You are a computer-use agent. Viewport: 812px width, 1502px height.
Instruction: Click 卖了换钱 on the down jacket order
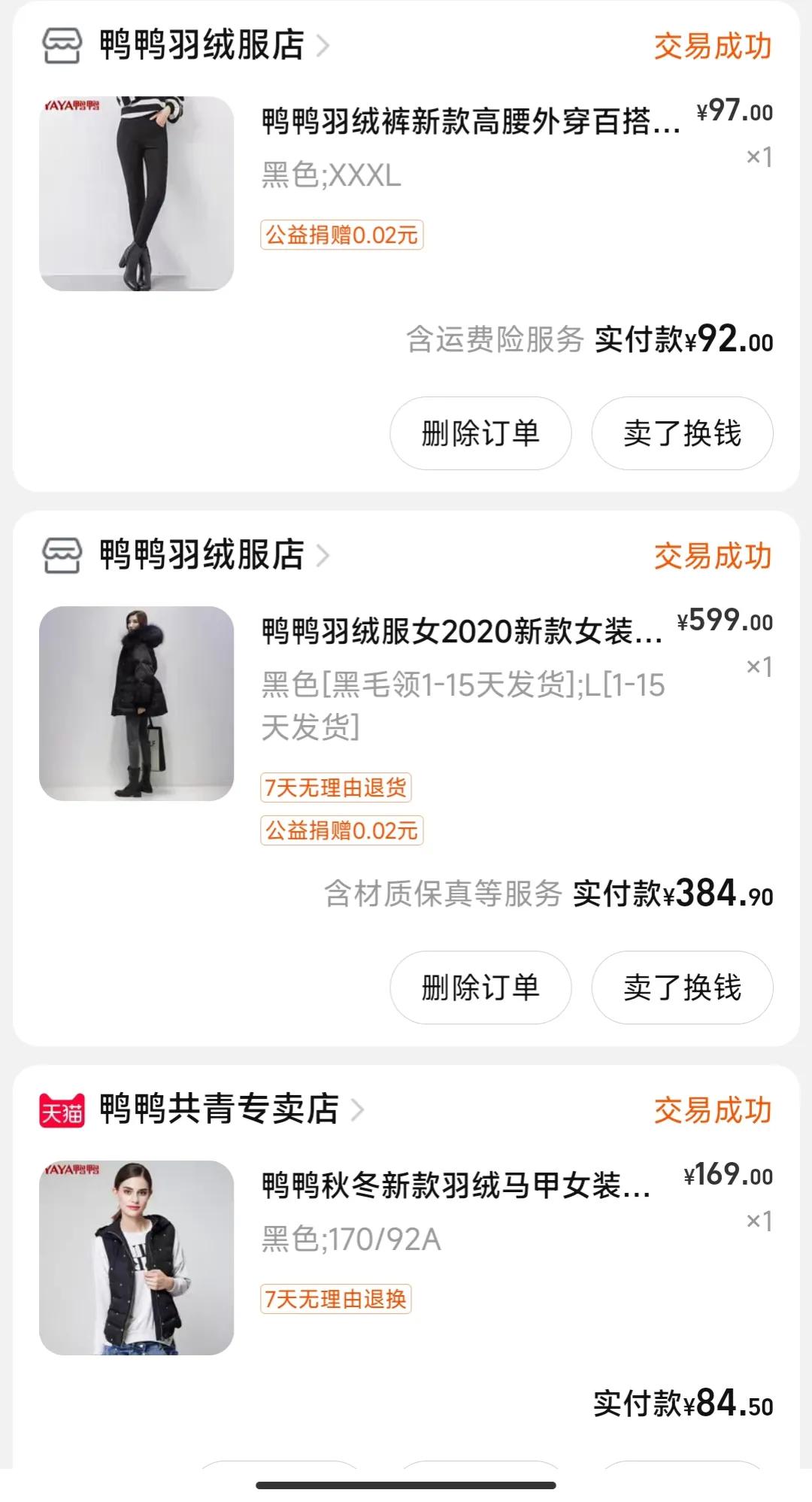pos(680,988)
